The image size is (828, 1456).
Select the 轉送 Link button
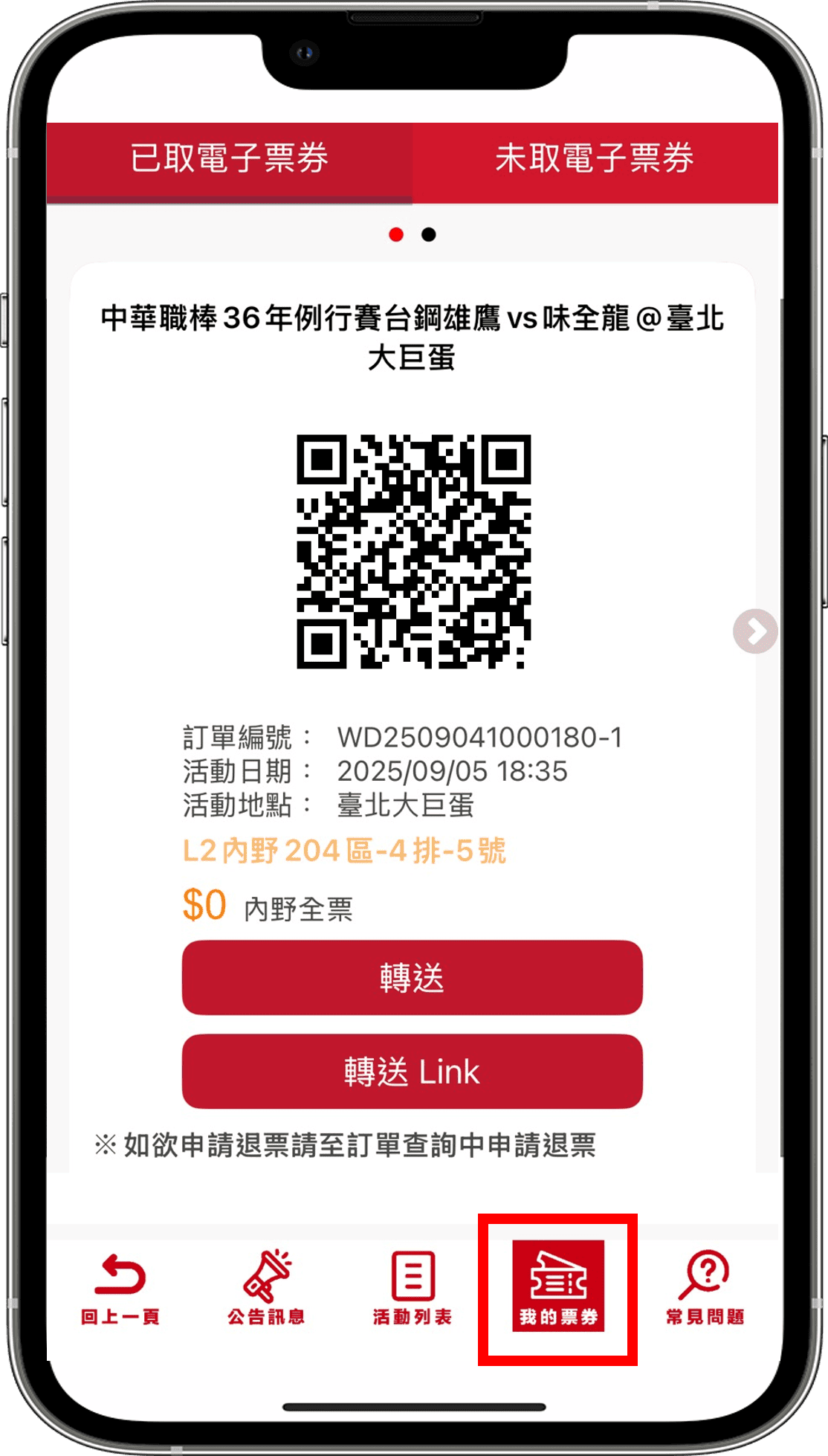point(412,1071)
